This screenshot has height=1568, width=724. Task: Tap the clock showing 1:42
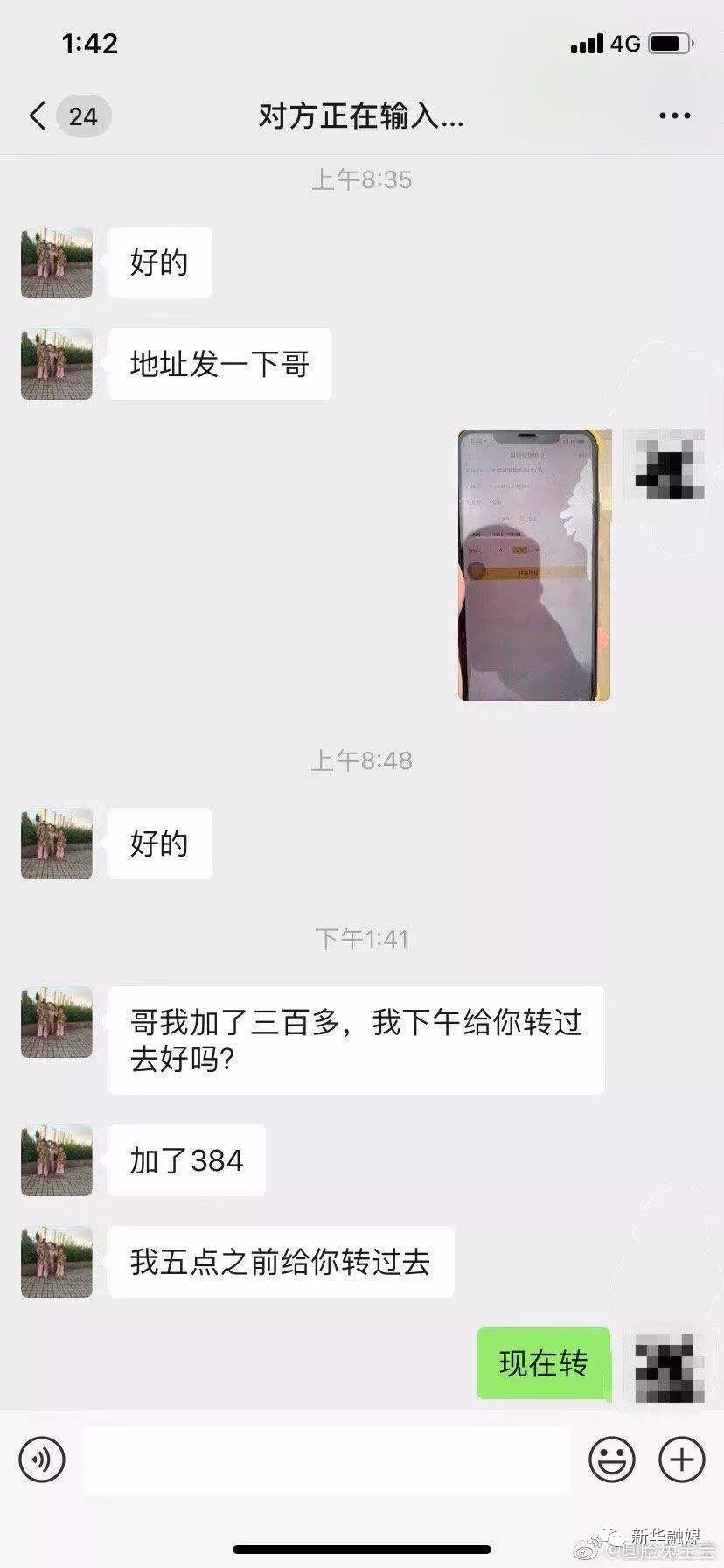(x=91, y=44)
